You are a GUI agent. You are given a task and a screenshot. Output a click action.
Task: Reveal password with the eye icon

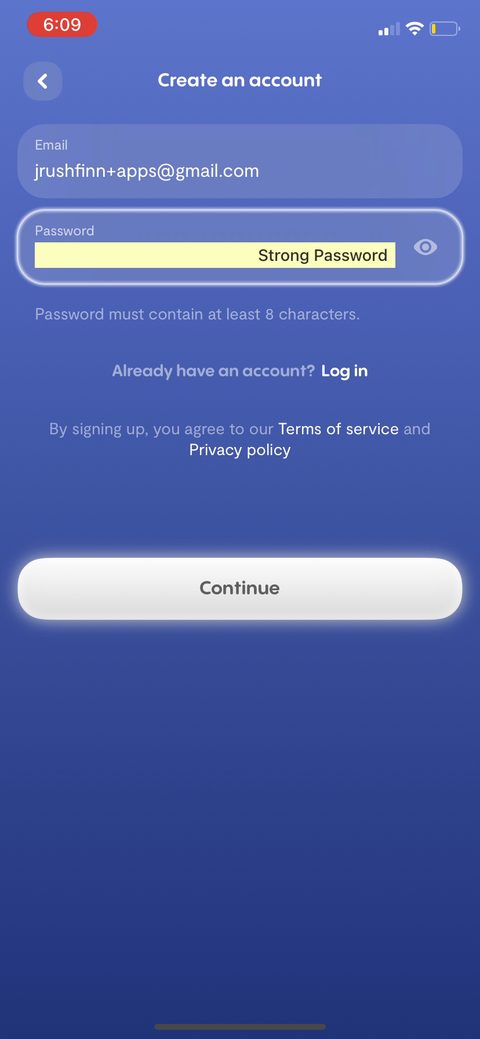tap(425, 247)
